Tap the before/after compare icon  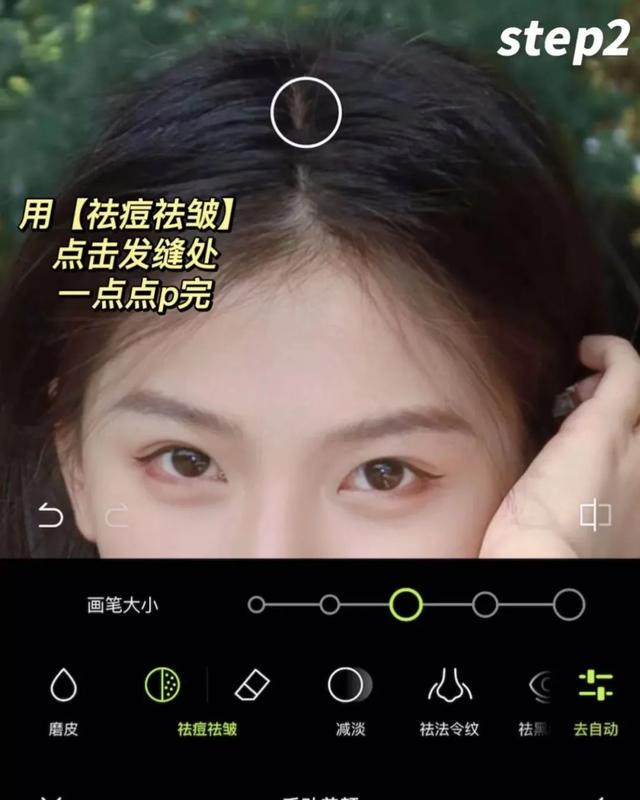[595, 516]
